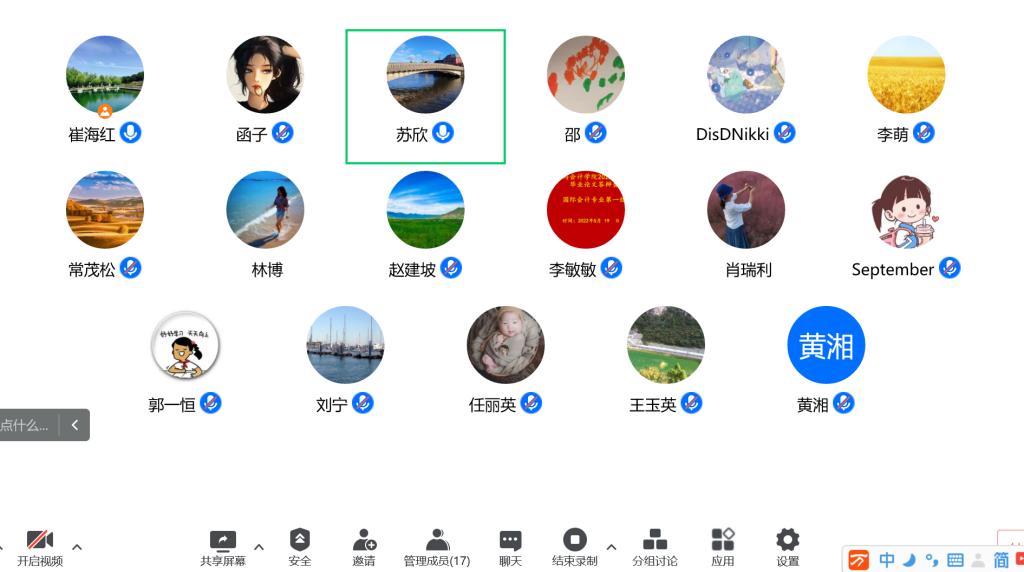Select participant DisDNikki's avatar
Viewport: 1024px width, 572px height.
[x=746, y=75]
